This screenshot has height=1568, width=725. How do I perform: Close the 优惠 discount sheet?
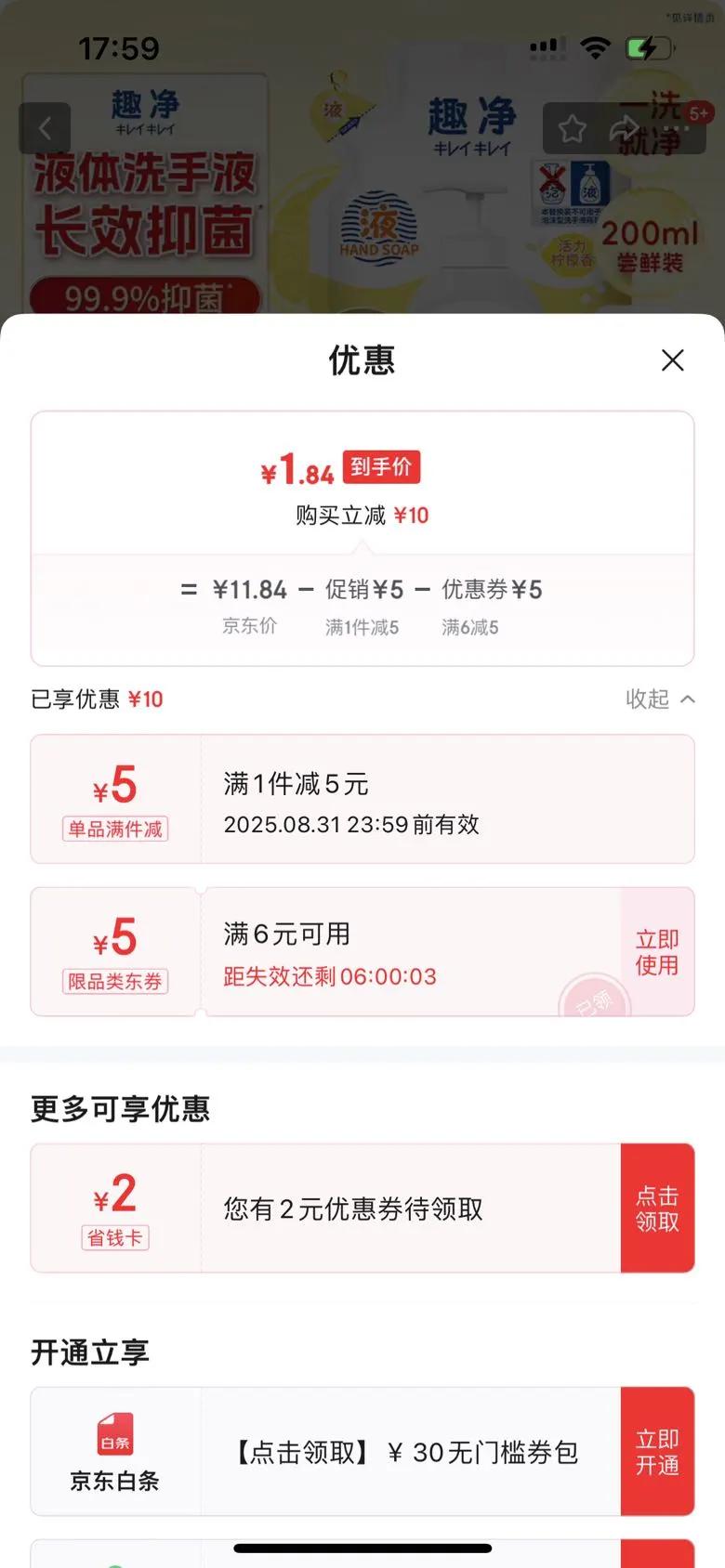coord(672,360)
